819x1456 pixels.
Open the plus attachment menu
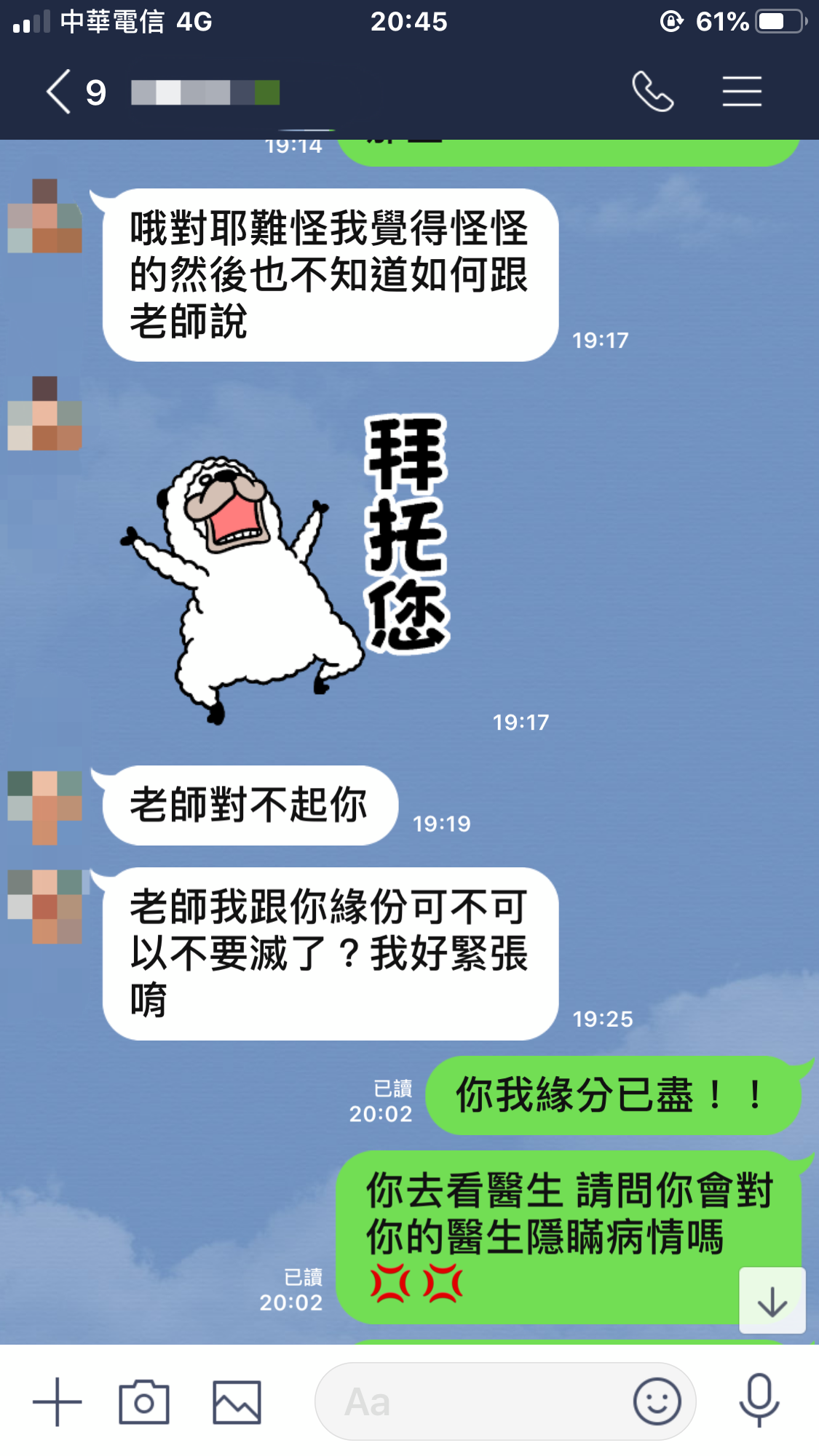click(58, 1402)
